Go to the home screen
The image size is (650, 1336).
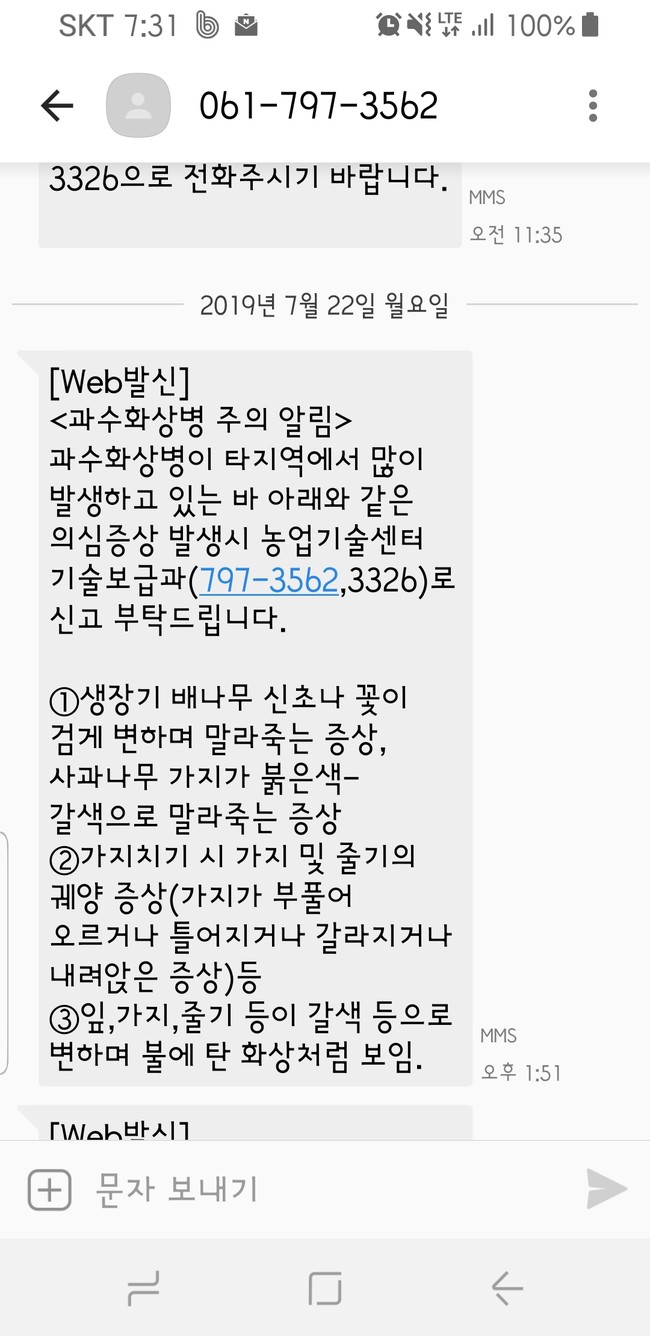coord(325,1289)
